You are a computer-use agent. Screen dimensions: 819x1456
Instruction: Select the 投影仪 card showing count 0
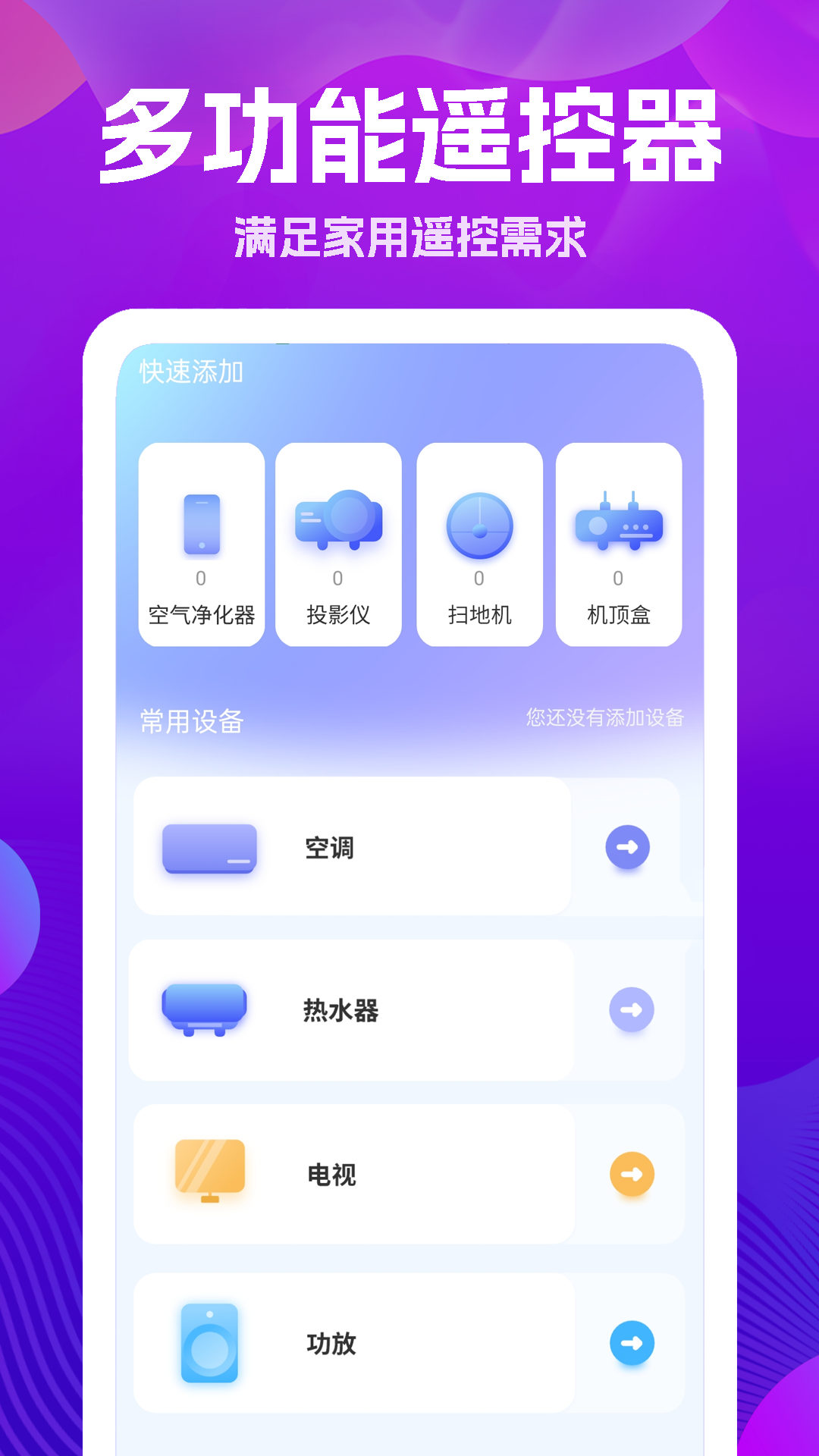point(340,544)
